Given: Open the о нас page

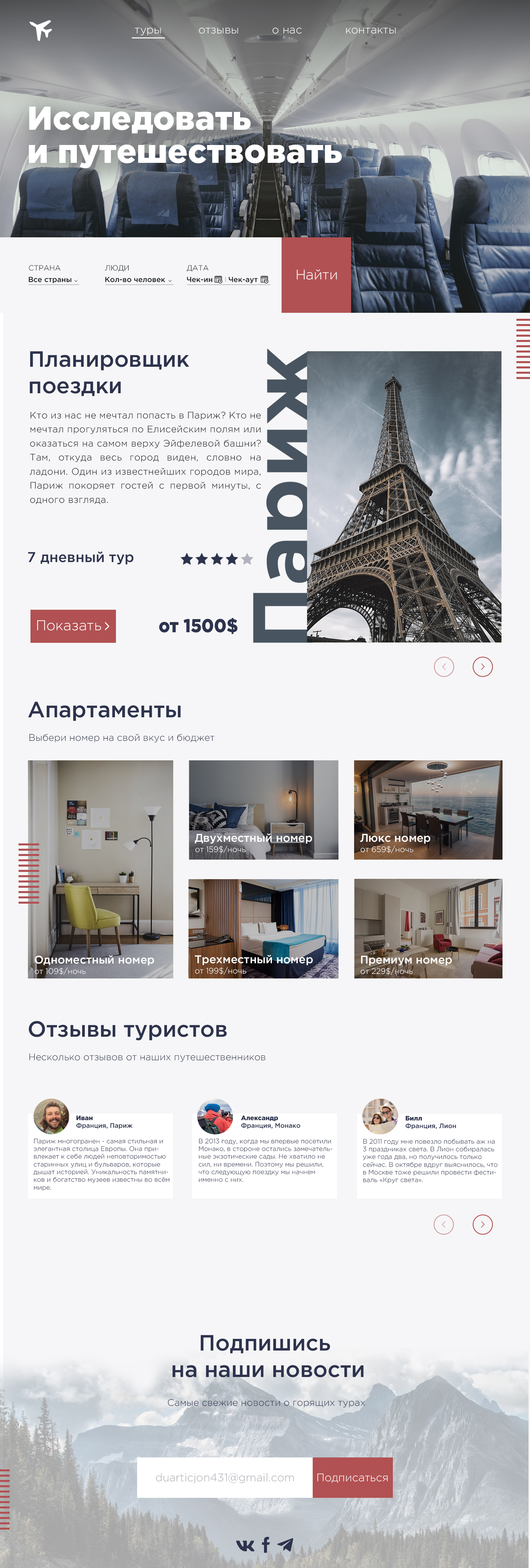Looking at the screenshot, I should pos(286,30).
